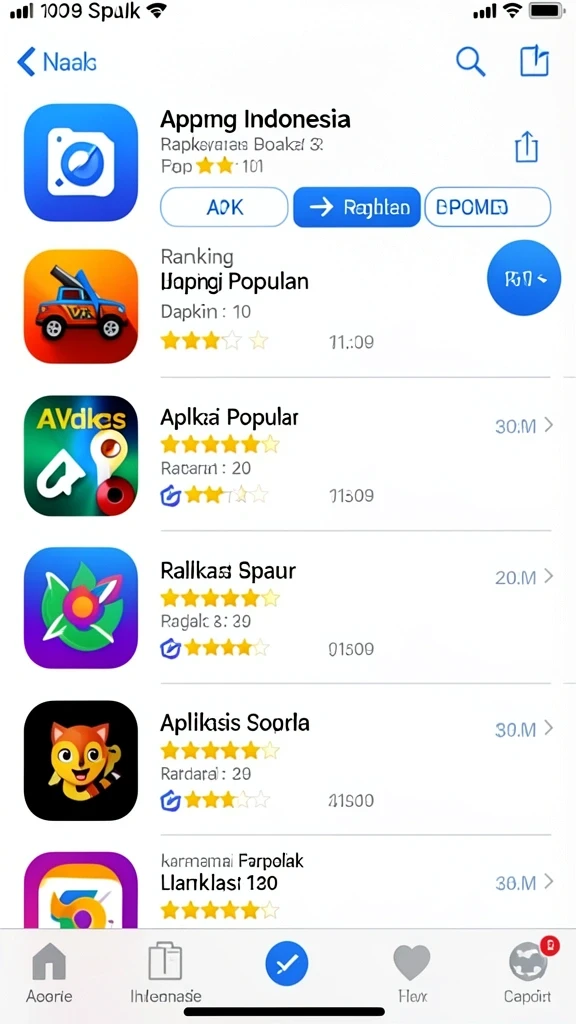
Task: Open the Aplkai Popular app row
Action: coord(288,455)
